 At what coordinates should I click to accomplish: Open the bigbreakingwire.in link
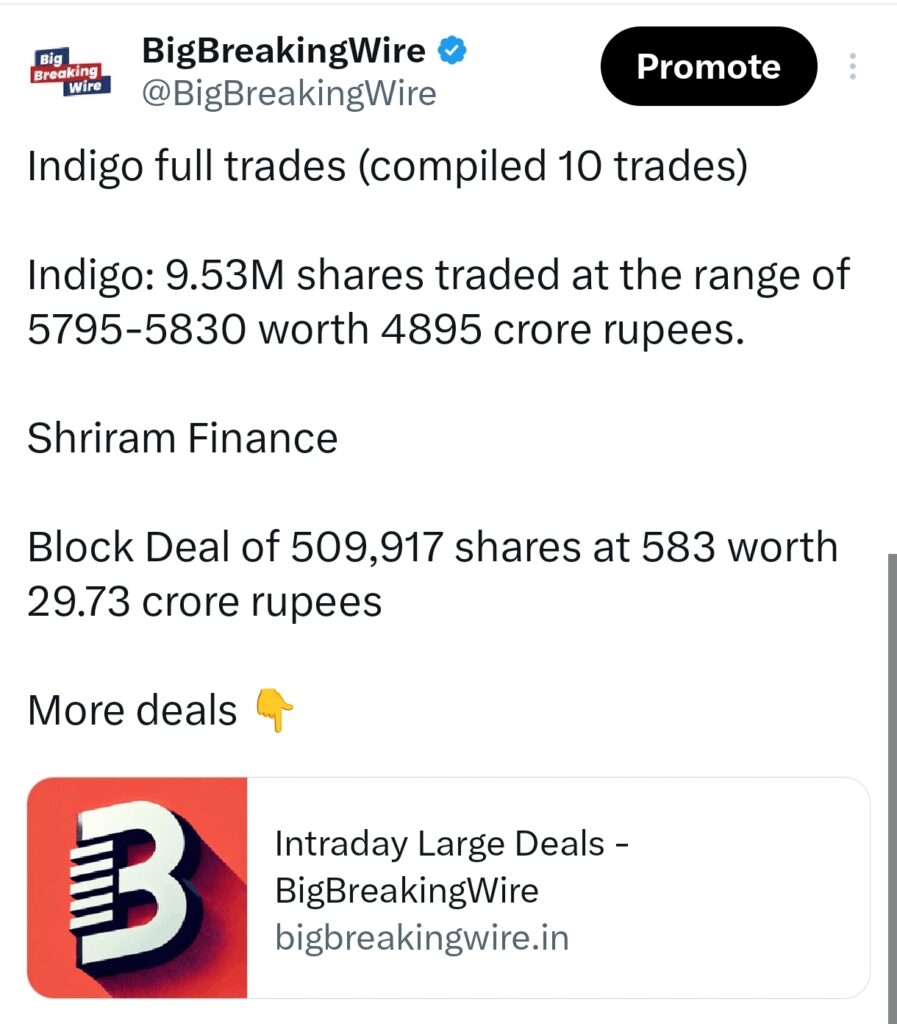click(x=420, y=938)
